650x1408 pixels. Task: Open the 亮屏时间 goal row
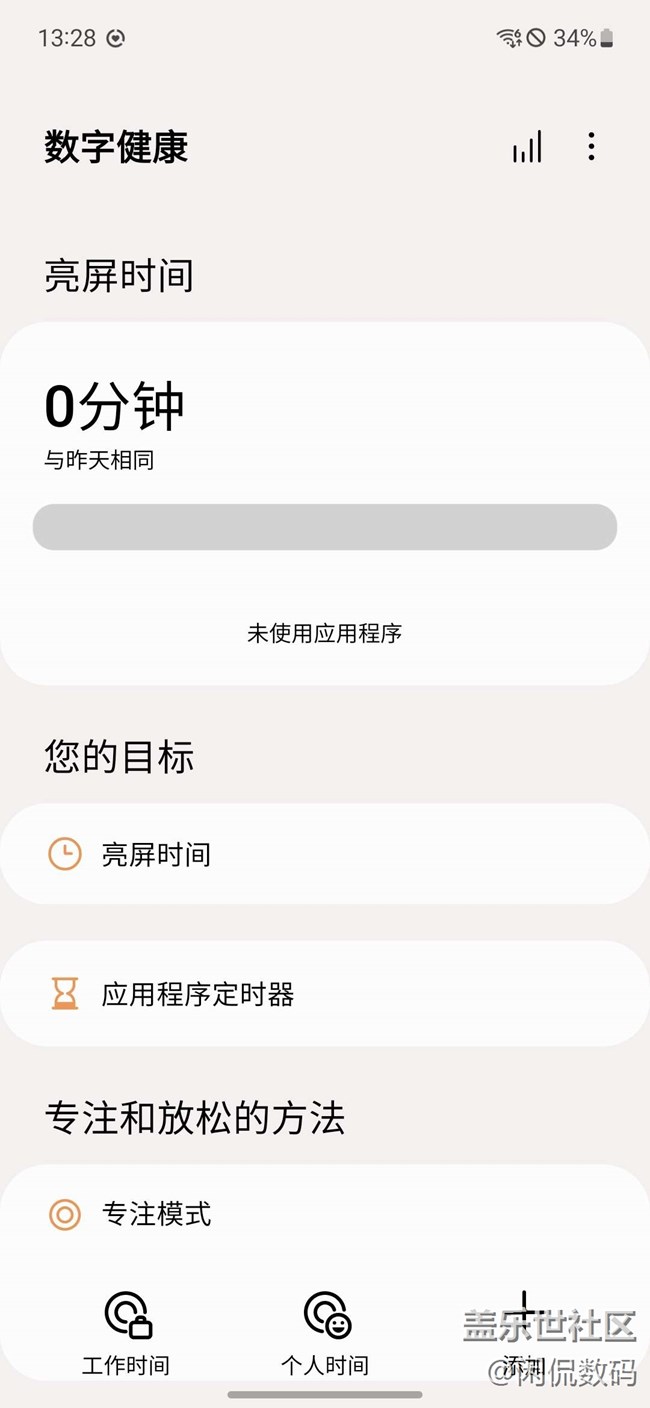click(324, 854)
